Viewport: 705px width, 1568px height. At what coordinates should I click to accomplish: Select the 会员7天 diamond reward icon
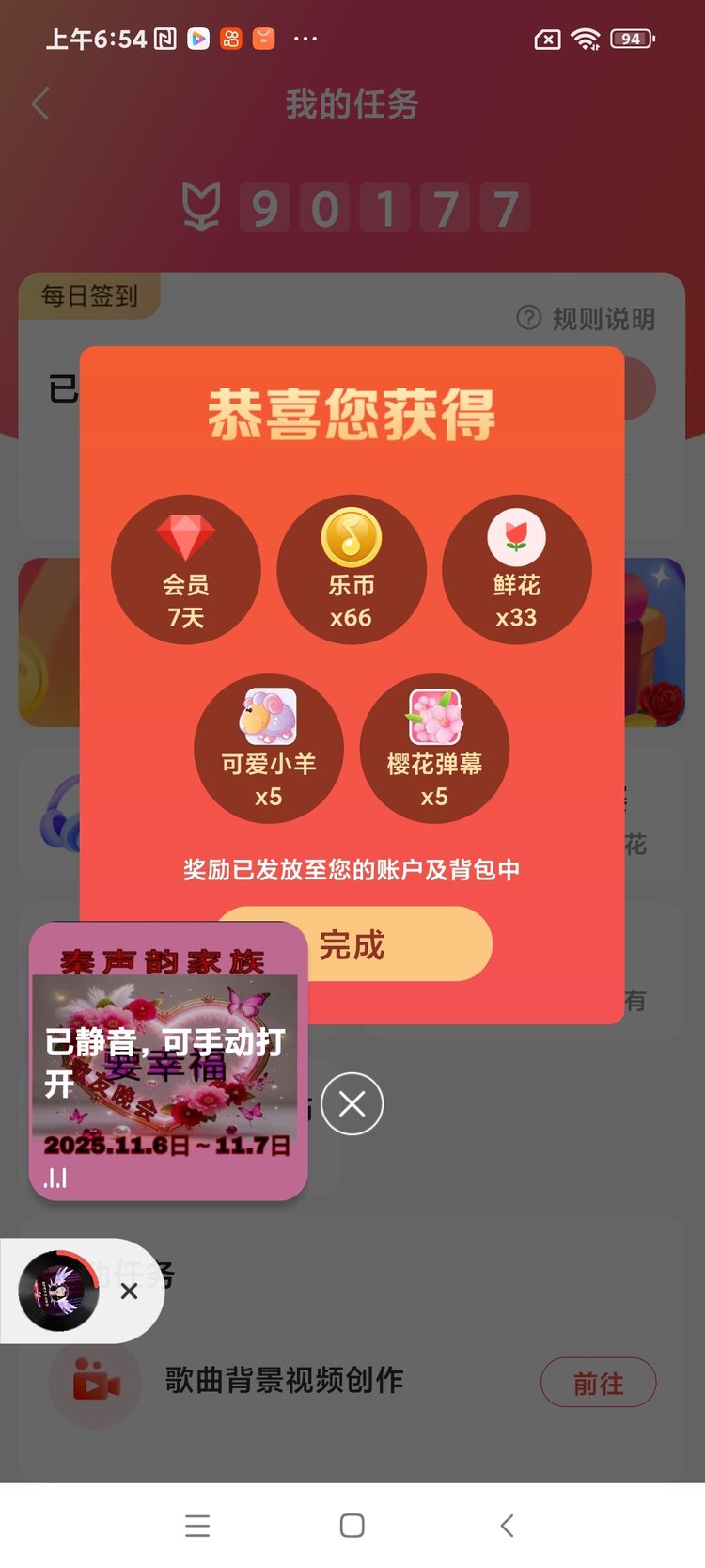pos(186,570)
